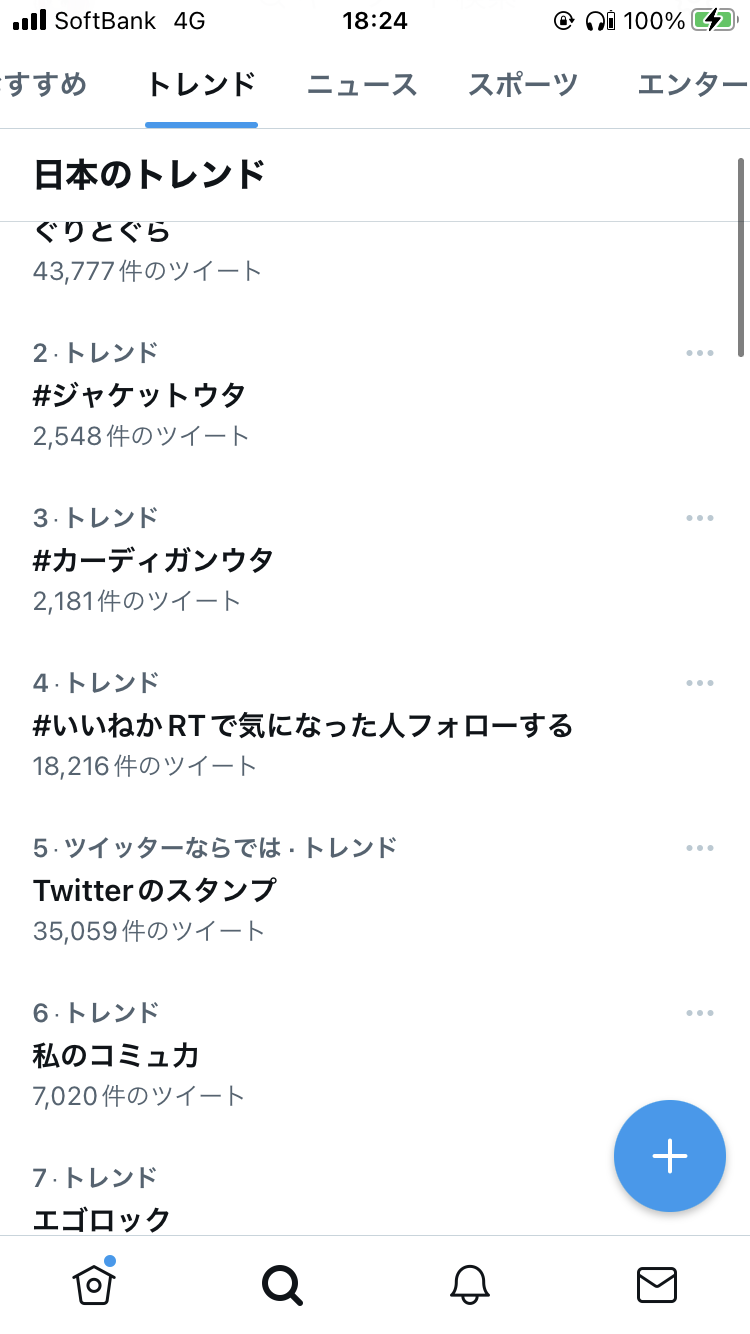Viewport: 750px width, 1334px height.
Task: Open the 私のコミュ力 trend
Action: pos(116,1055)
